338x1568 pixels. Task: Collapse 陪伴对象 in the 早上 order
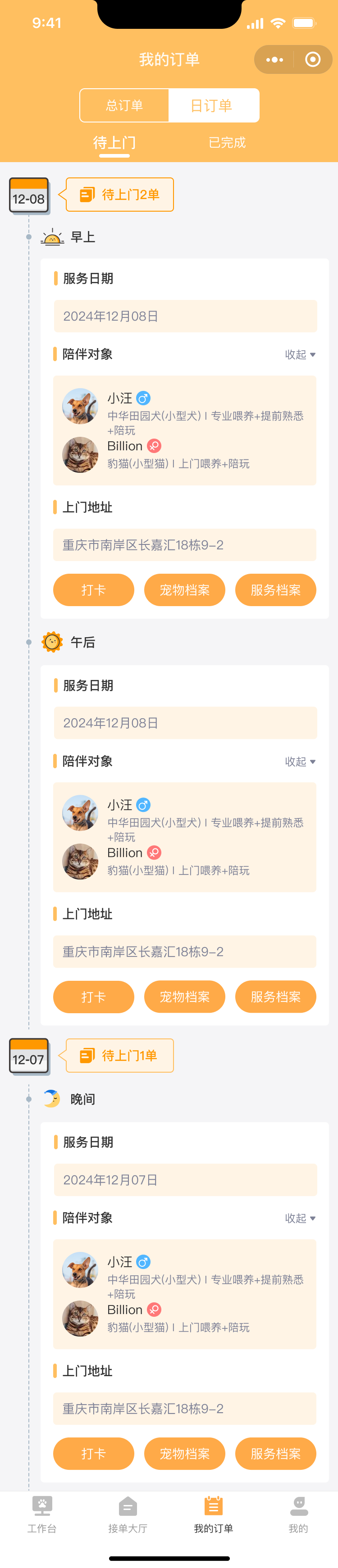click(300, 354)
